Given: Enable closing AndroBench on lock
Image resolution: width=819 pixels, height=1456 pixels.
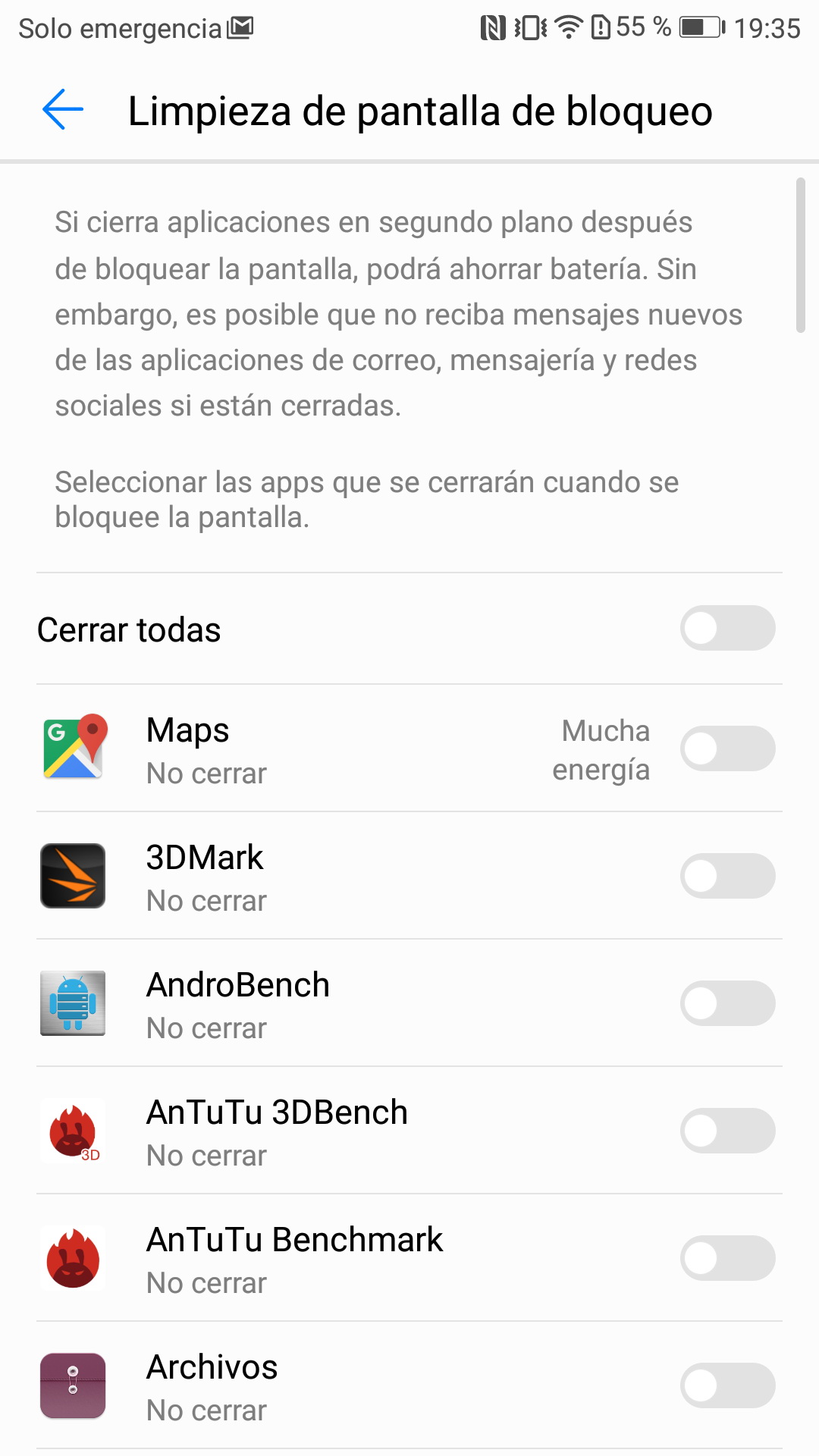Looking at the screenshot, I should (x=727, y=1003).
